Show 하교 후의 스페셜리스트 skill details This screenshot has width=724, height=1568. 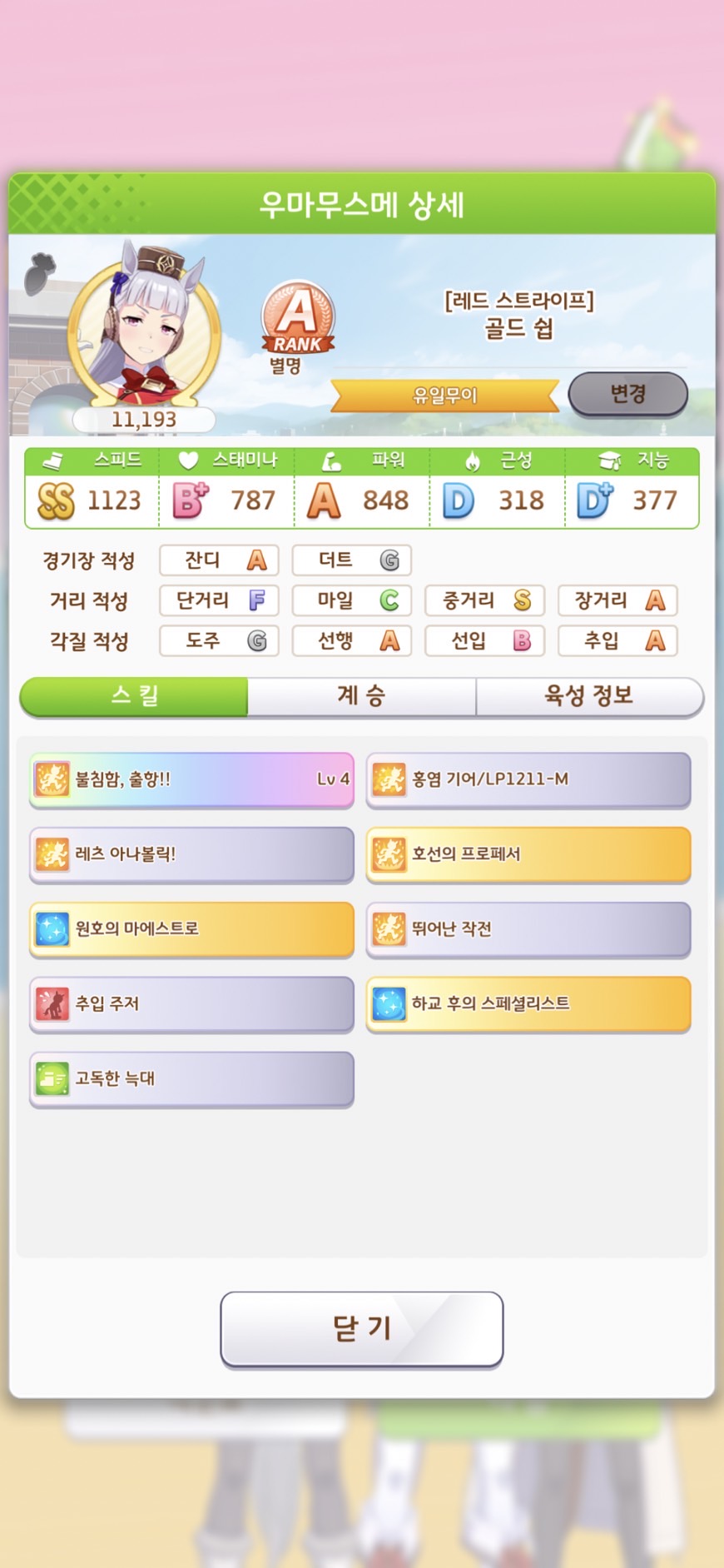(x=528, y=1004)
